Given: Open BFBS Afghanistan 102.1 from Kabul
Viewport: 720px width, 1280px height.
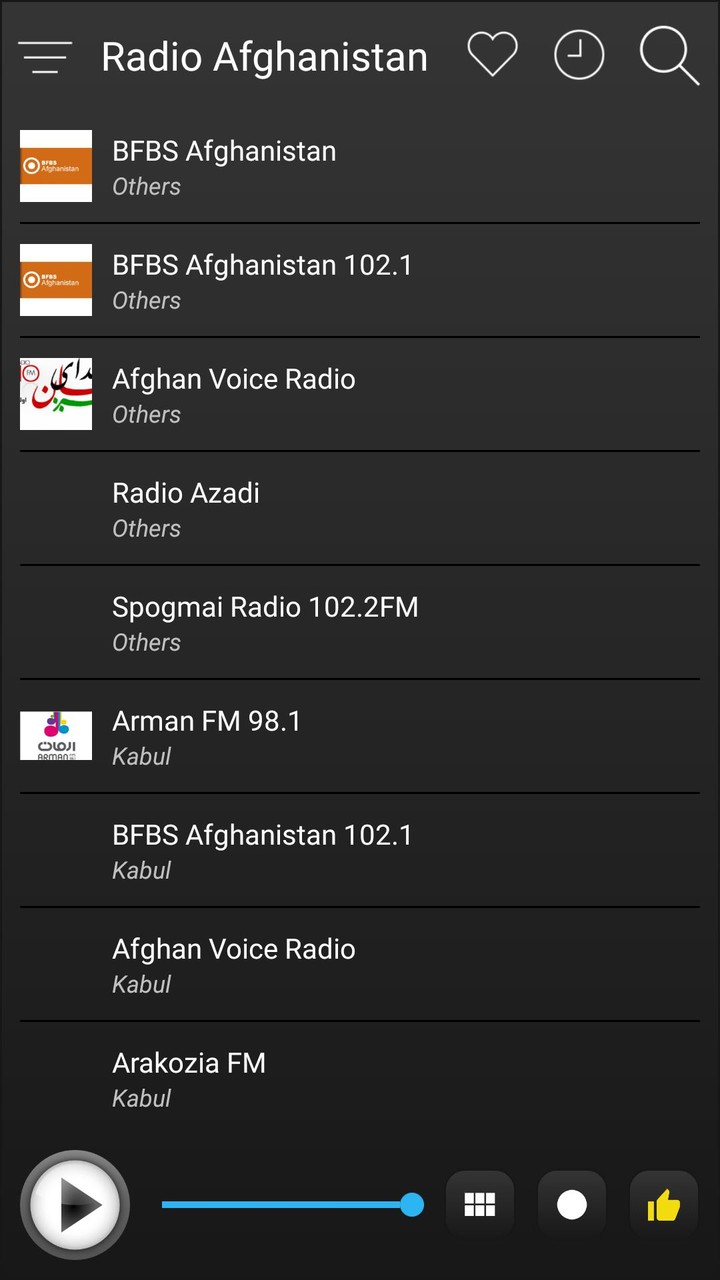Looking at the screenshot, I should (x=360, y=850).
